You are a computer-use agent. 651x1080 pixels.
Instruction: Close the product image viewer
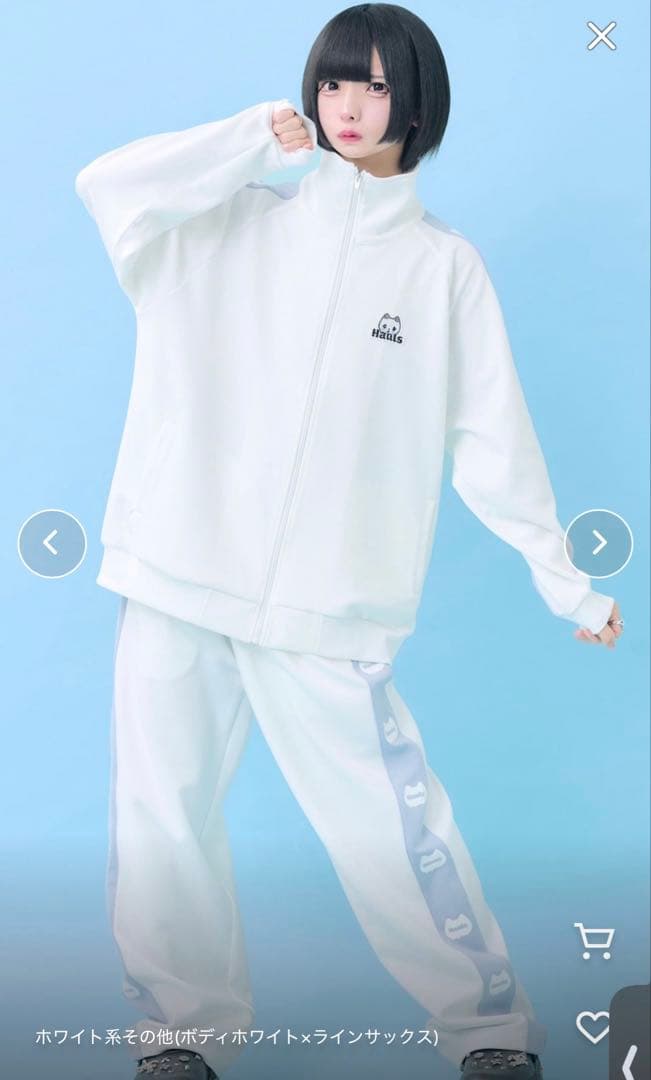pos(601,37)
